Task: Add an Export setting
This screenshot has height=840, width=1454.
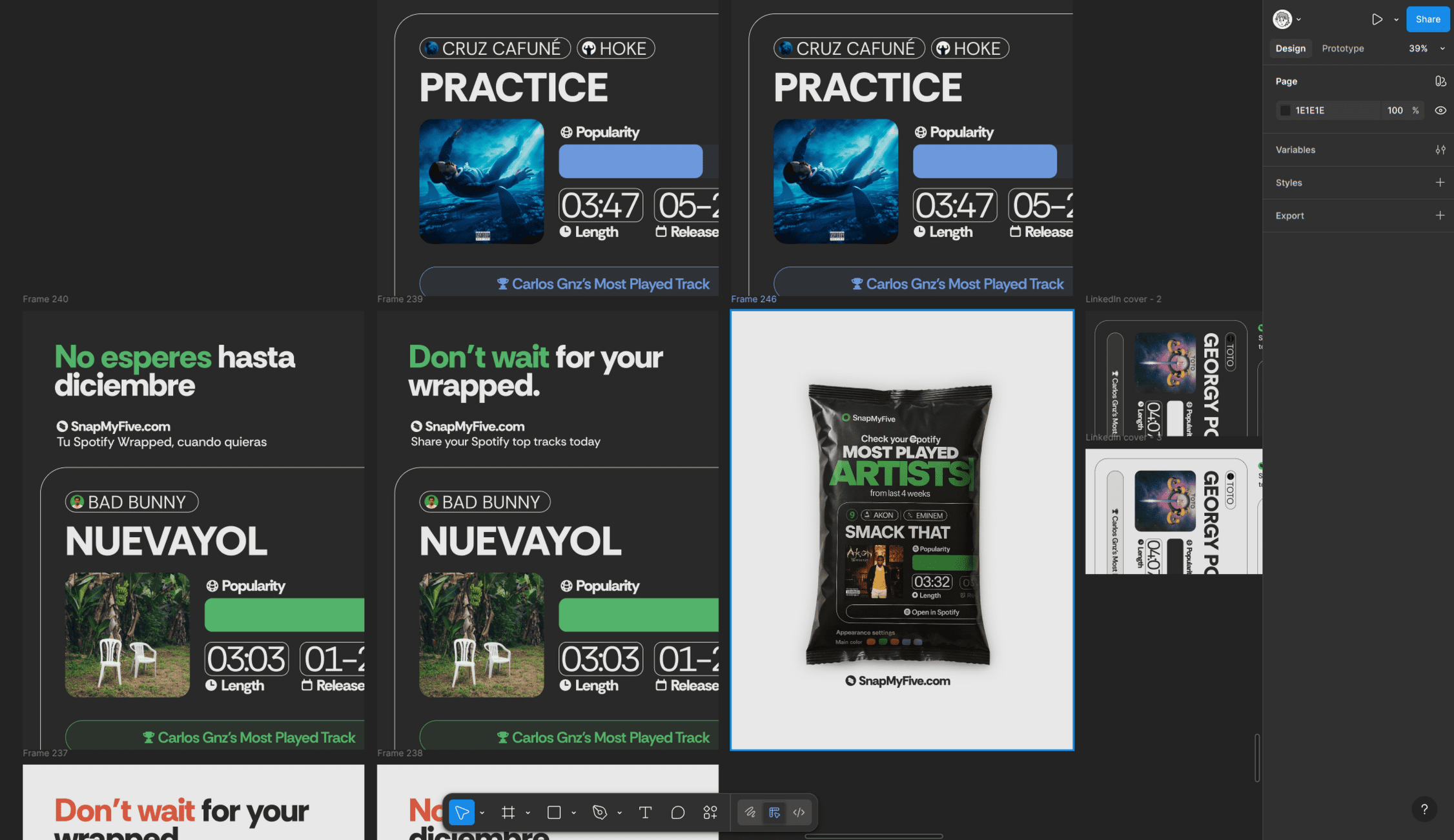Action: (1440, 216)
